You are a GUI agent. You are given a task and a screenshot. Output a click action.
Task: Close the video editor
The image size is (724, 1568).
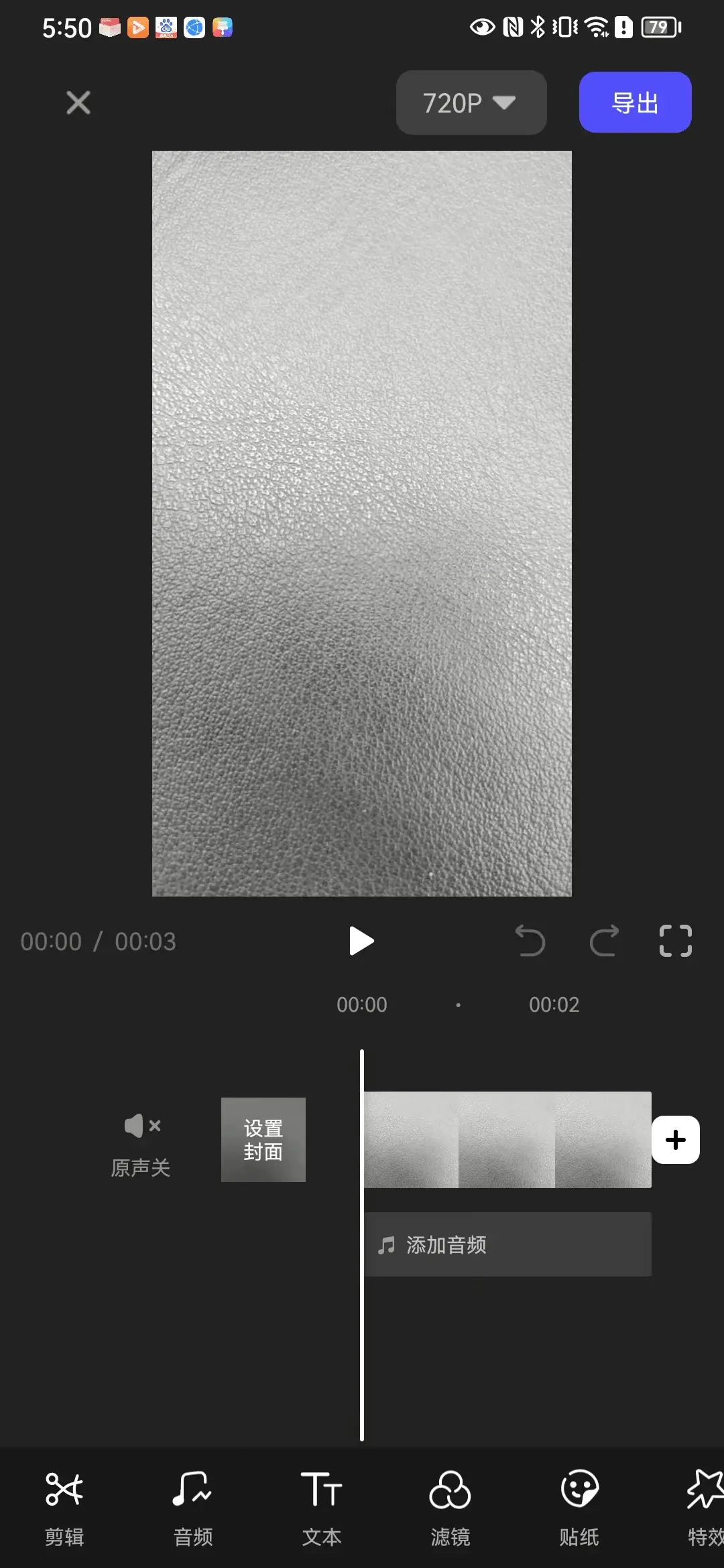coord(78,103)
